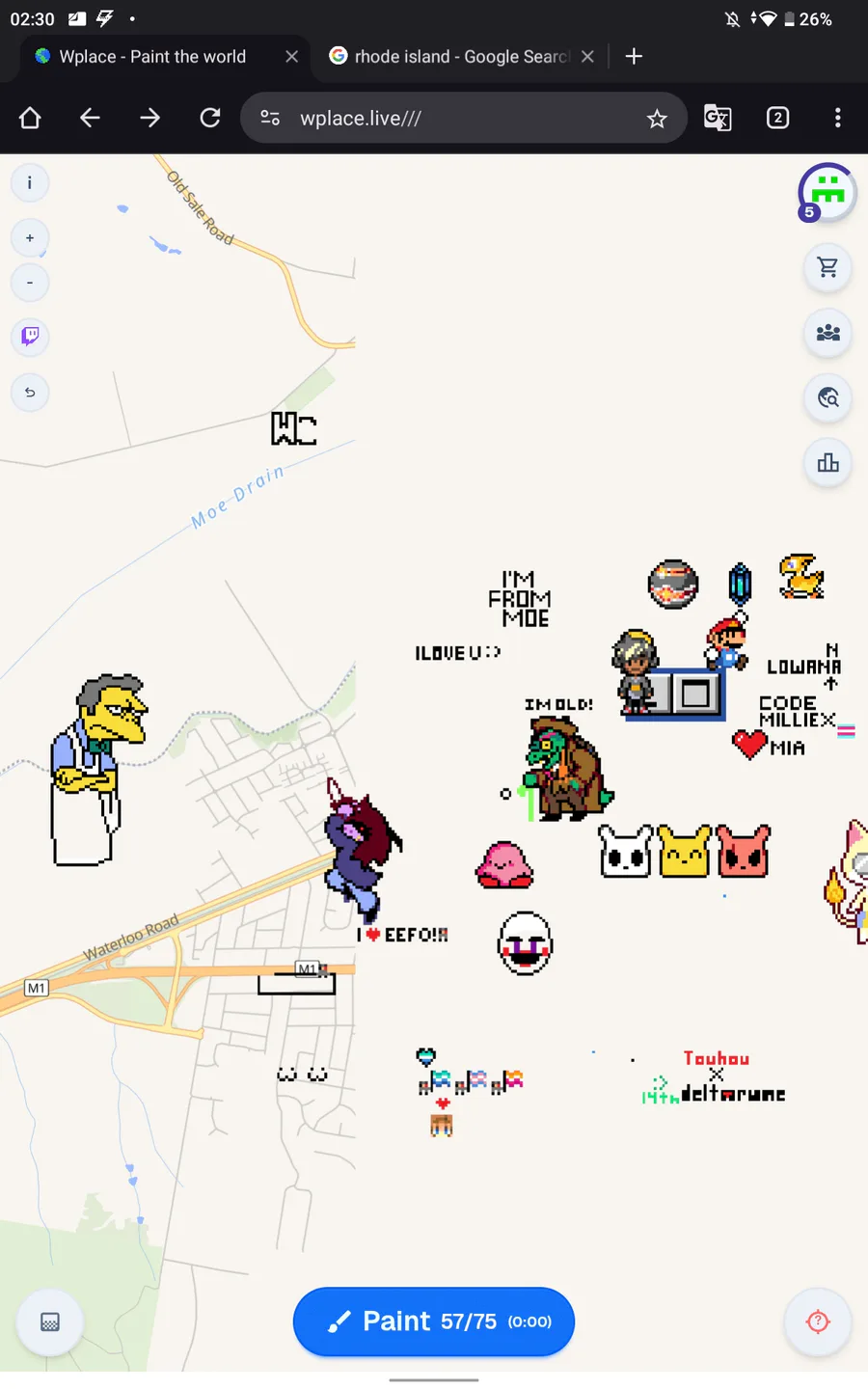Image resolution: width=868 pixels, height=1389 pixels.
Task: Zoom out with the minus button
Action: pyautogui.click(x=30, y=283)
